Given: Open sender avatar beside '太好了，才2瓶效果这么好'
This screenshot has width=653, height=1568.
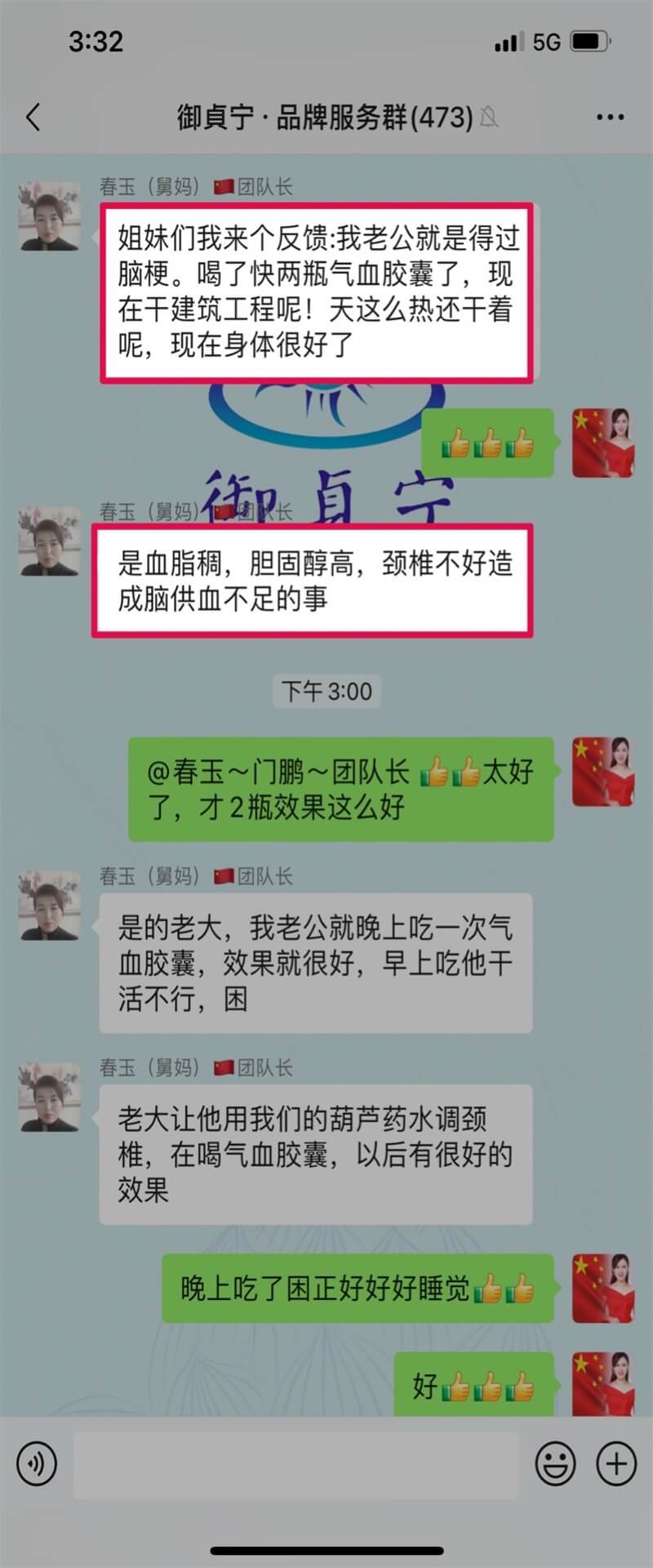Looking at the screenshot, I should point(603,772).
